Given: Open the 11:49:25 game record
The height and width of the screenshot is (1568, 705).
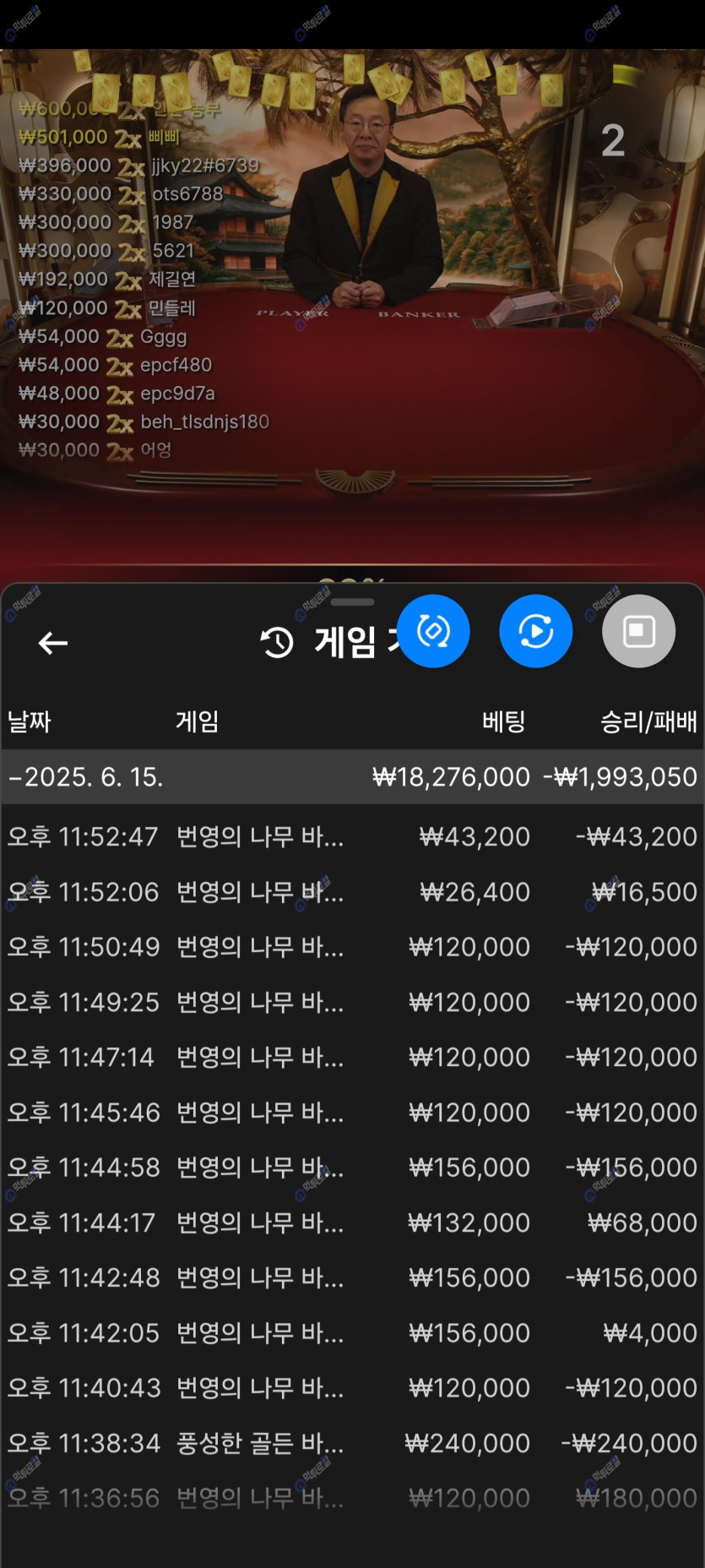Looking at the screenshot, I should [x=352, y=1002].
